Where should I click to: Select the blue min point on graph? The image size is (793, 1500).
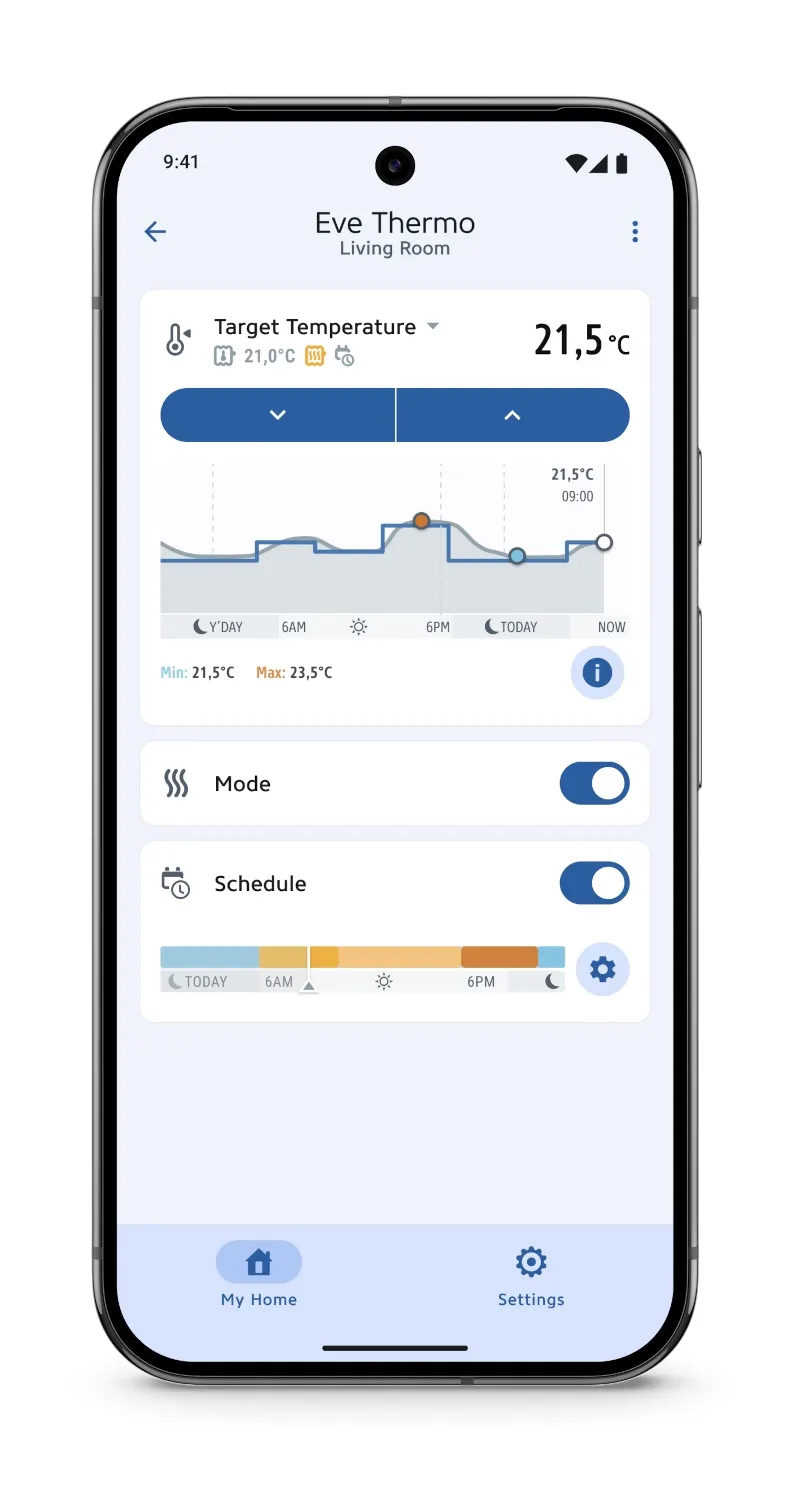coord(517,556)
